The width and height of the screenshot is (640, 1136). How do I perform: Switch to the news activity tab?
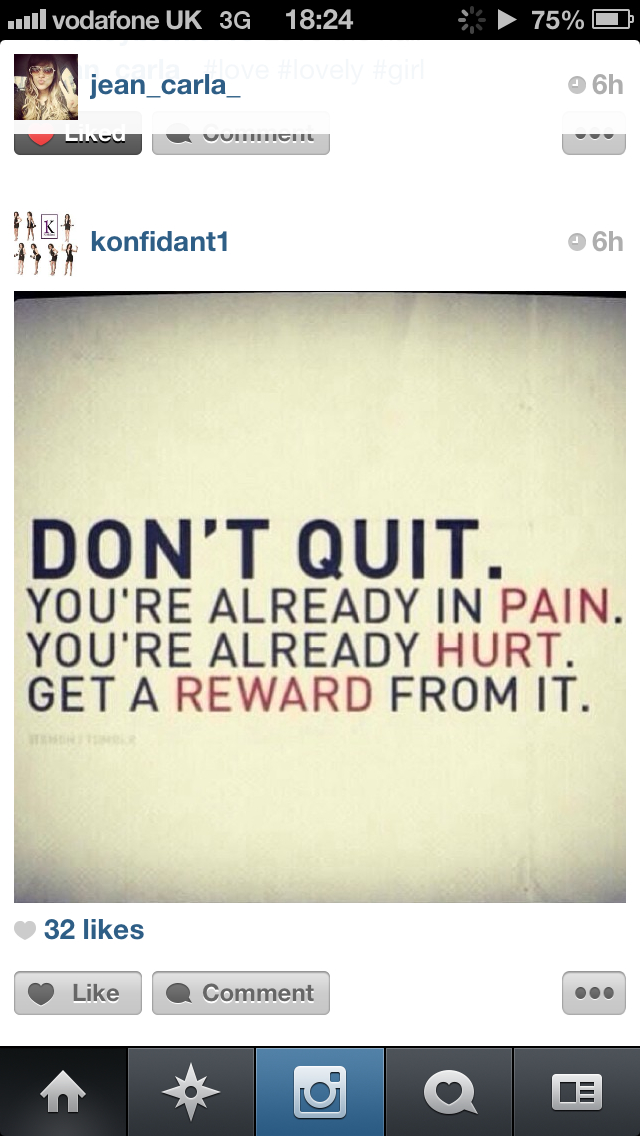(x=449, y=1092)
